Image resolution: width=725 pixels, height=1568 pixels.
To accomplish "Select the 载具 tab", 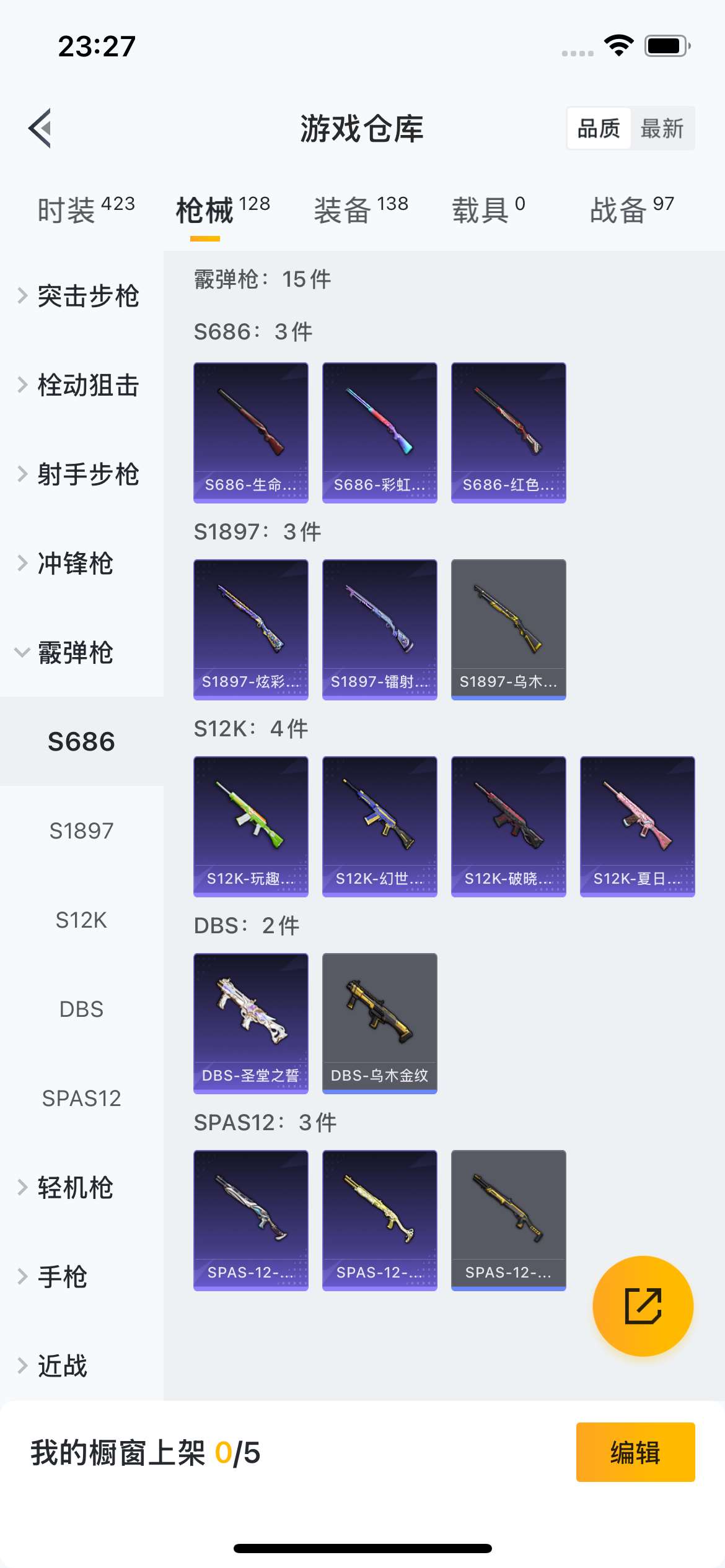I will coord(488,209).
